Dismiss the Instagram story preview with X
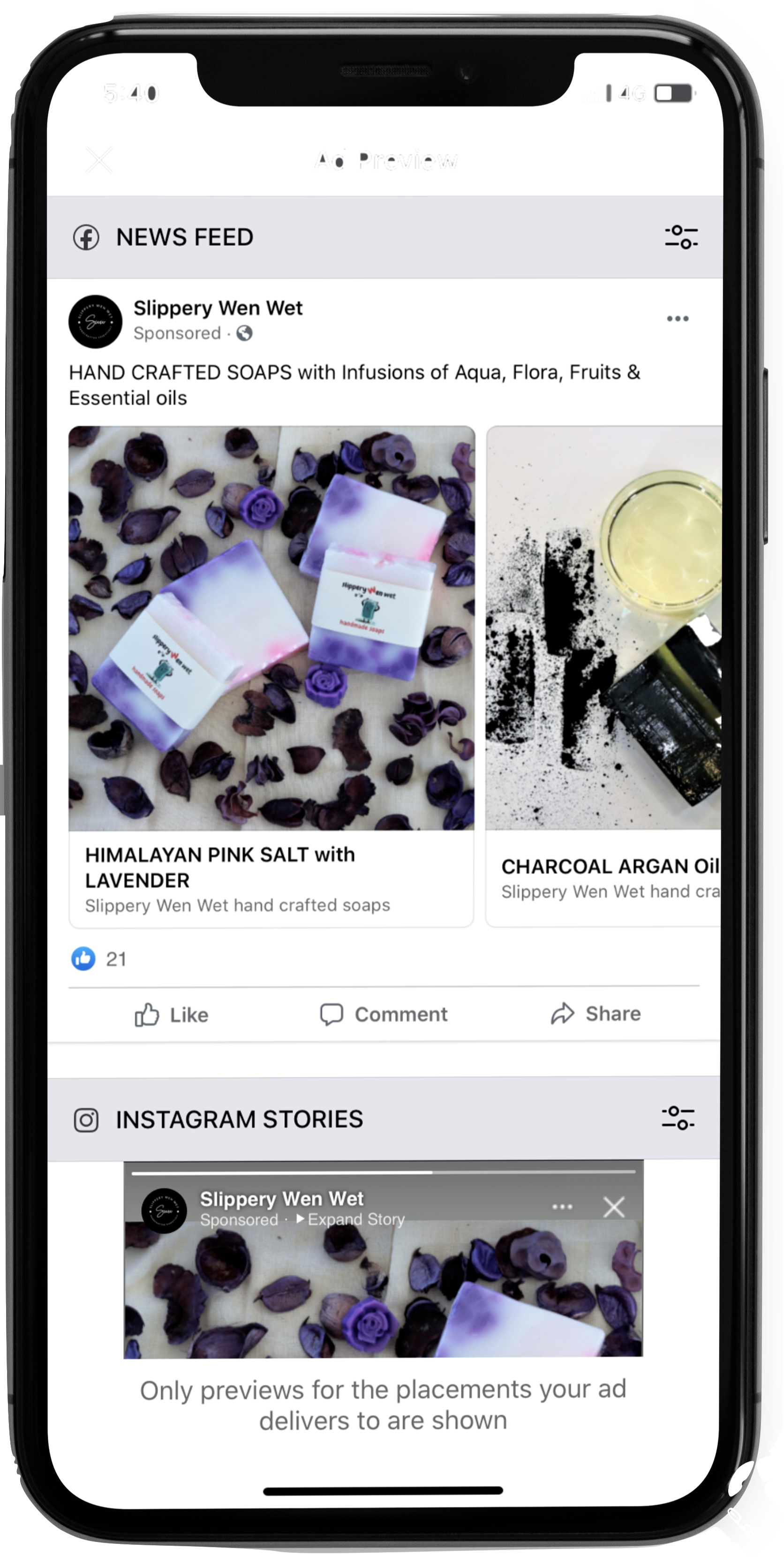This screenshot has height=1558, width=784. pyautogui.click(x=613, y=1207)
